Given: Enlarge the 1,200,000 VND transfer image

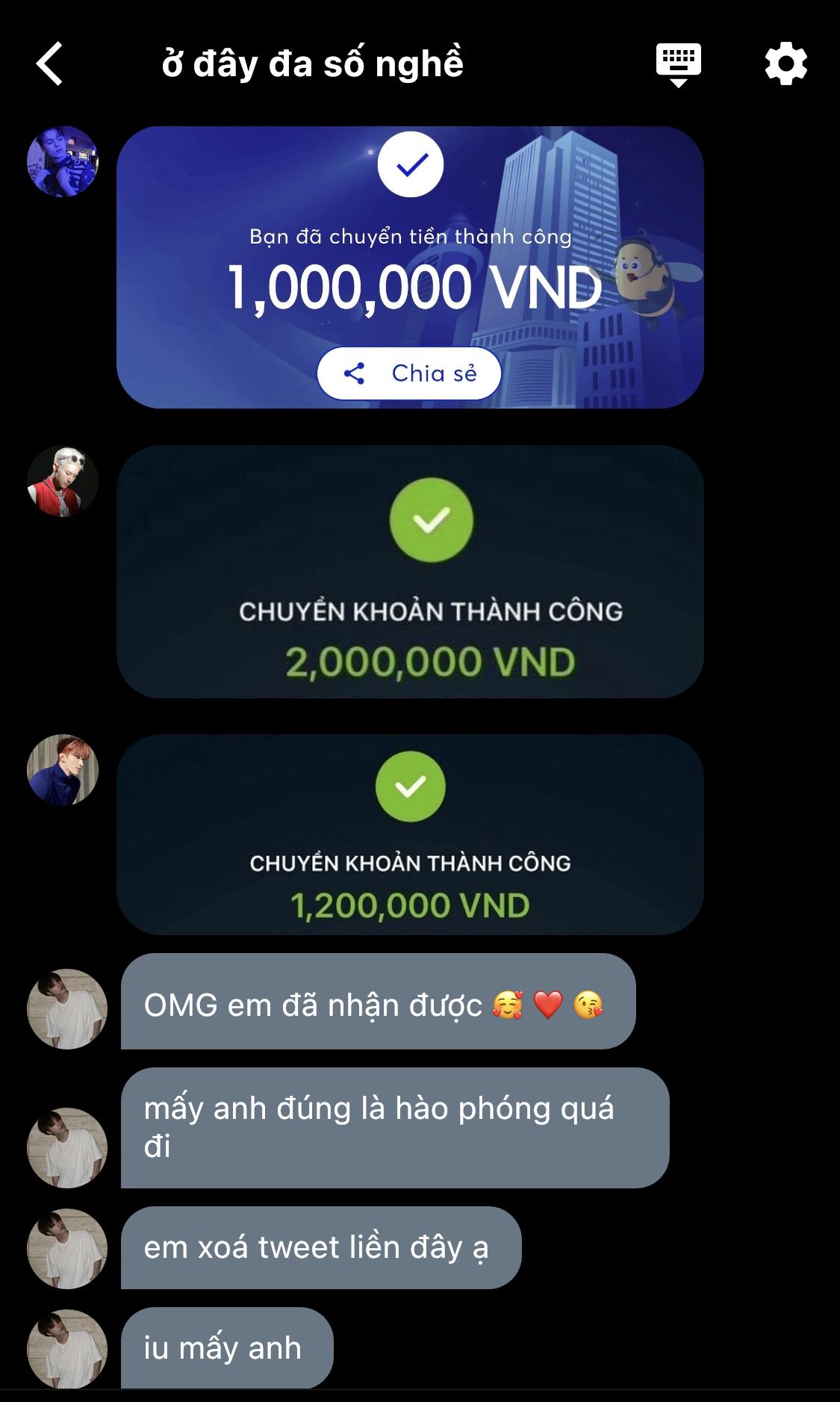Looking at the screenshot, I should click(x=410, y=834).
